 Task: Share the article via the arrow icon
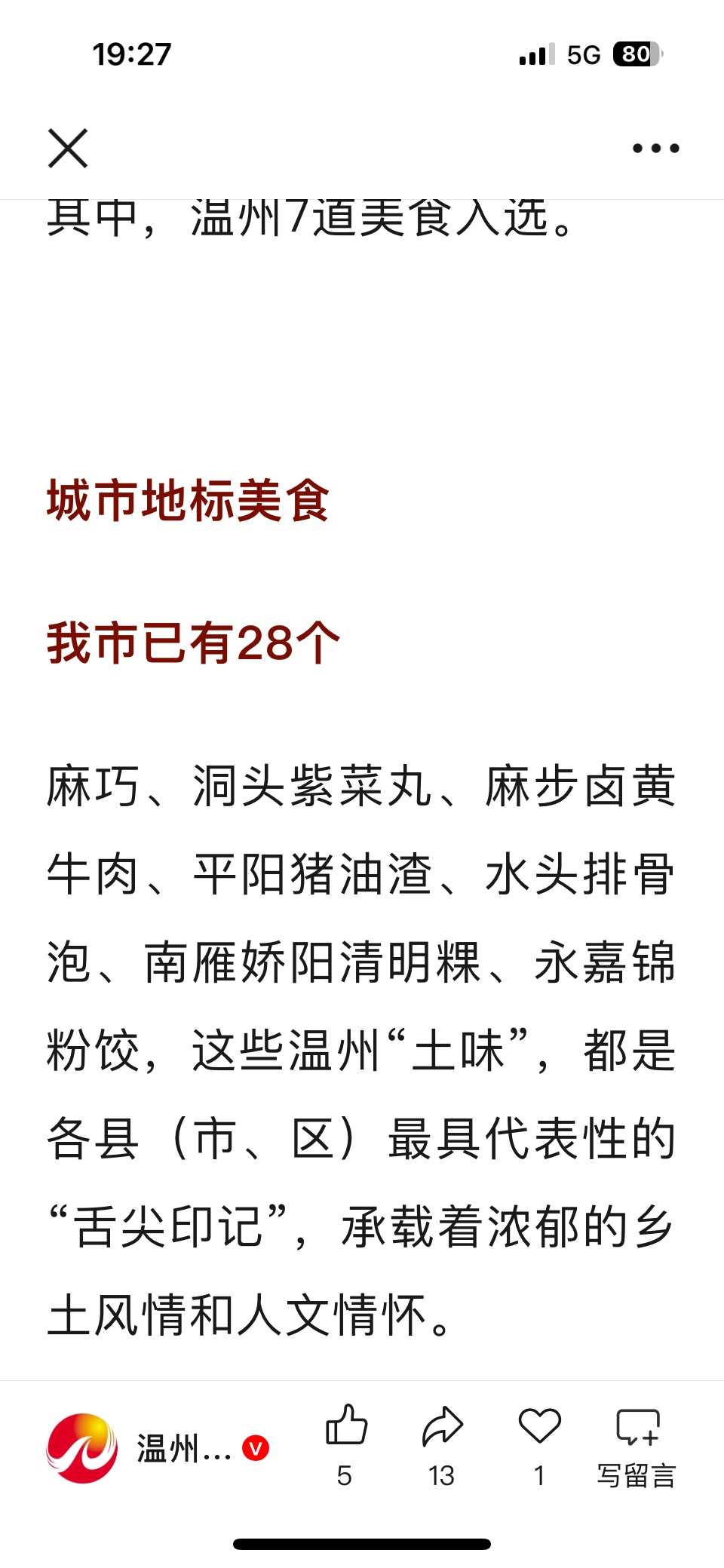click(x=442, y=1445)
